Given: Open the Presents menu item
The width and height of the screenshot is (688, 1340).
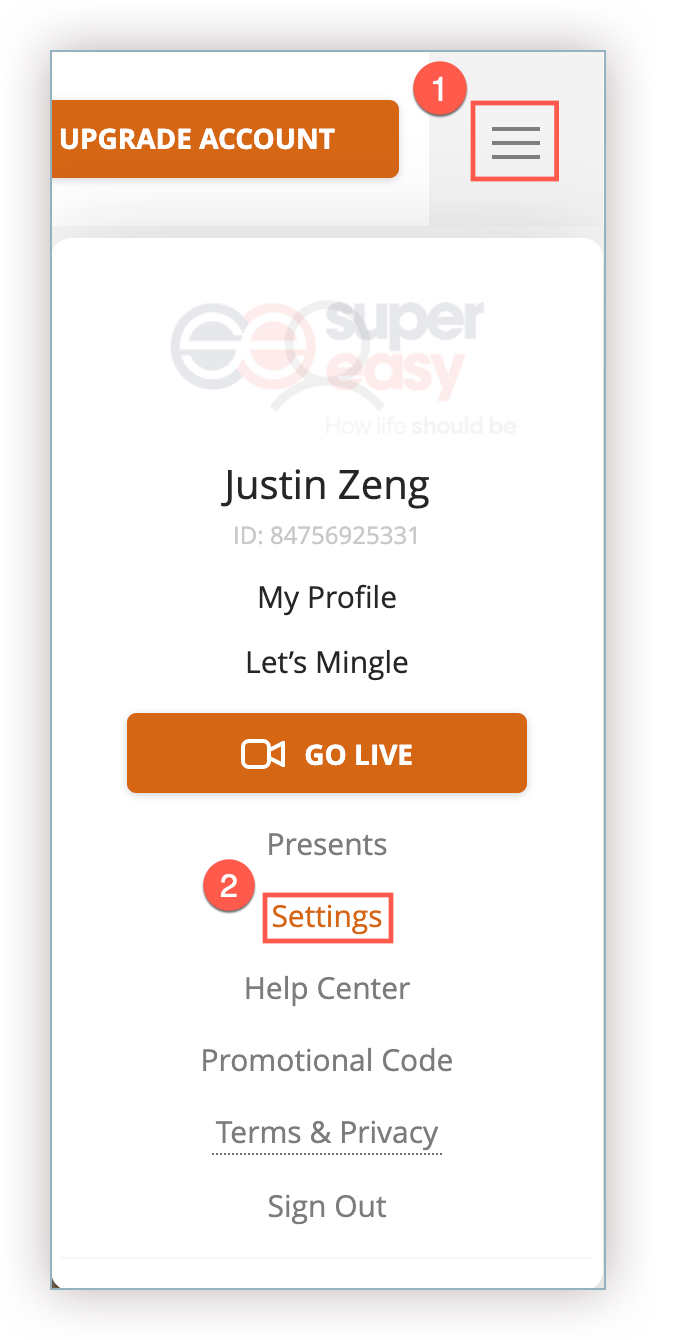Looking at the screenshot, I should [327, 844].
